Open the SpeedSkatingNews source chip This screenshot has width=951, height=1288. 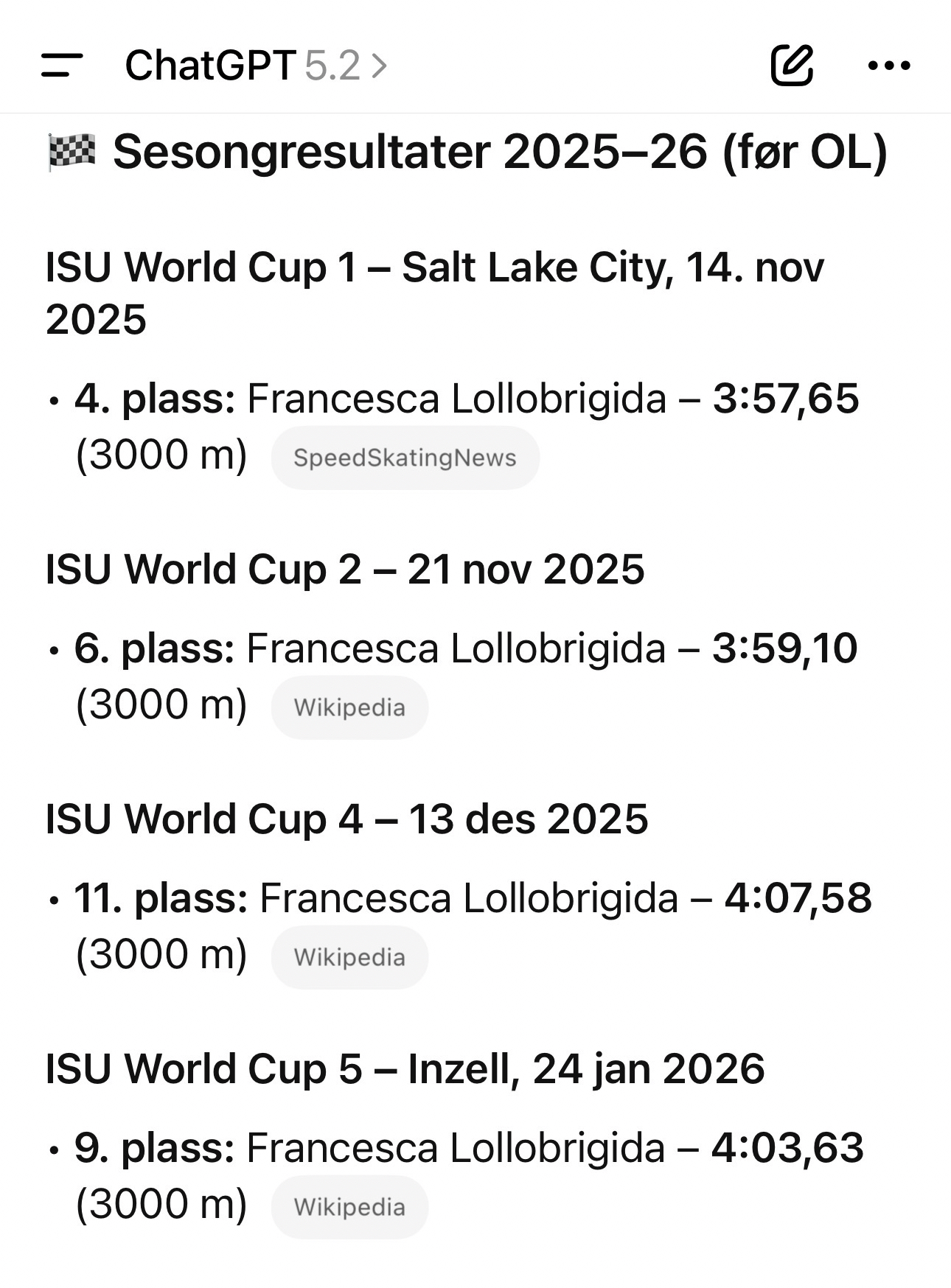click(x=405, y=458)
